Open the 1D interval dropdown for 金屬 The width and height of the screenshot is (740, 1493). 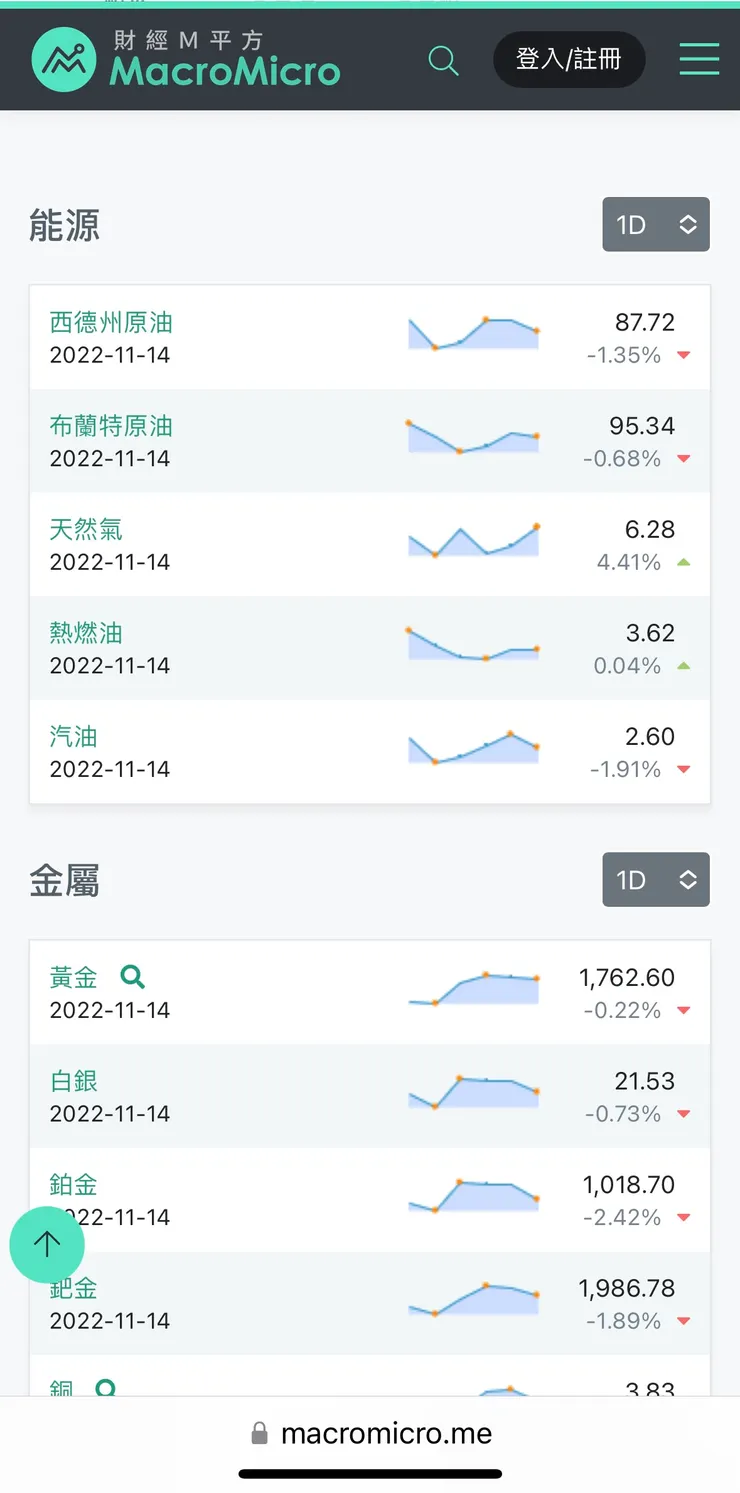tap(656, 879)
